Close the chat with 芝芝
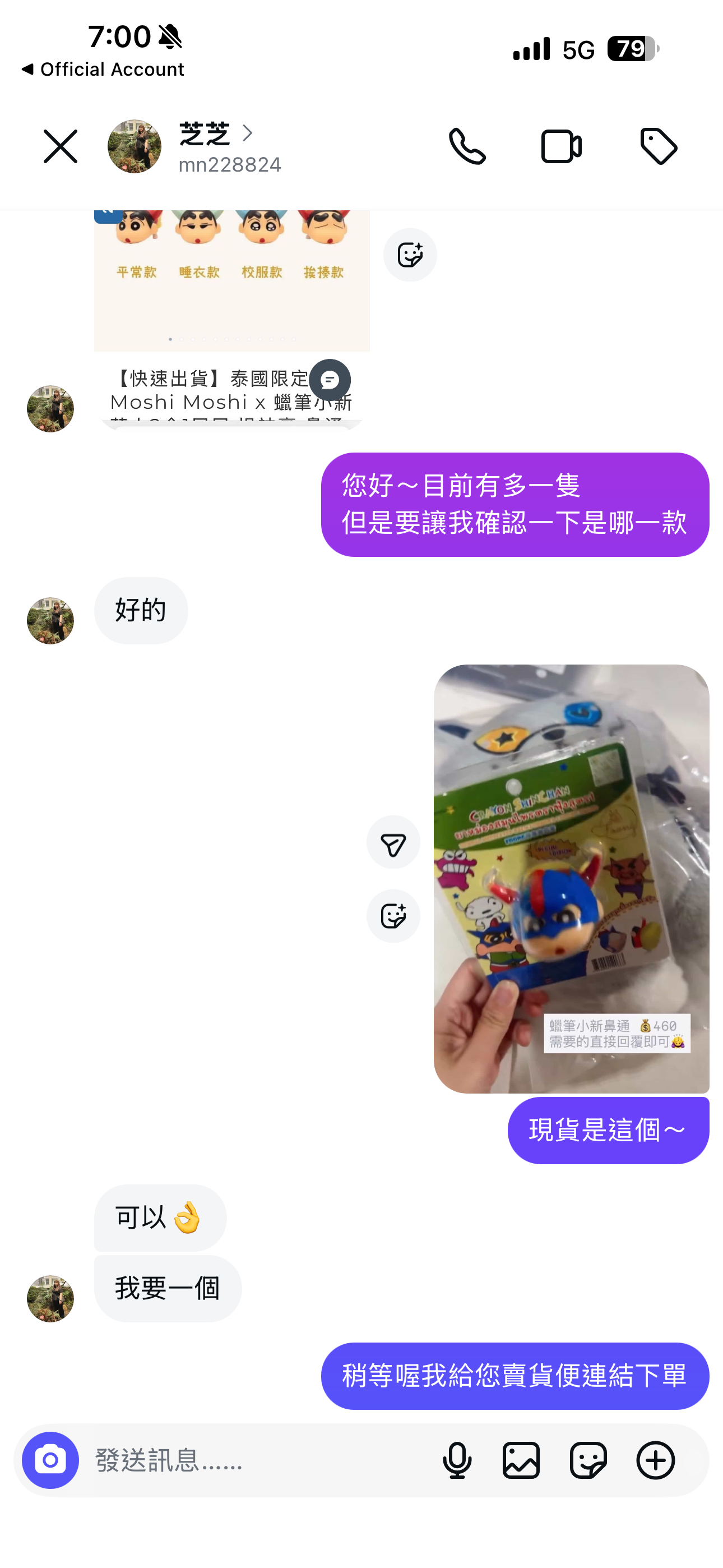The height and width of the screenshot is (1568, 723). pos(61,146)
